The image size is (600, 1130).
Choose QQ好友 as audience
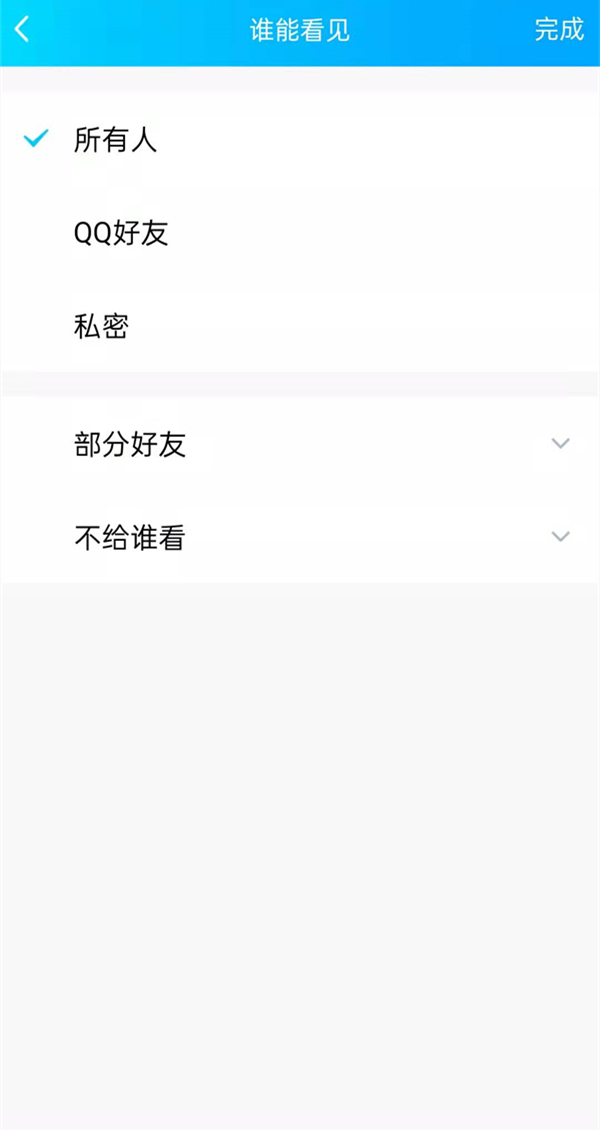pos(121,233)
